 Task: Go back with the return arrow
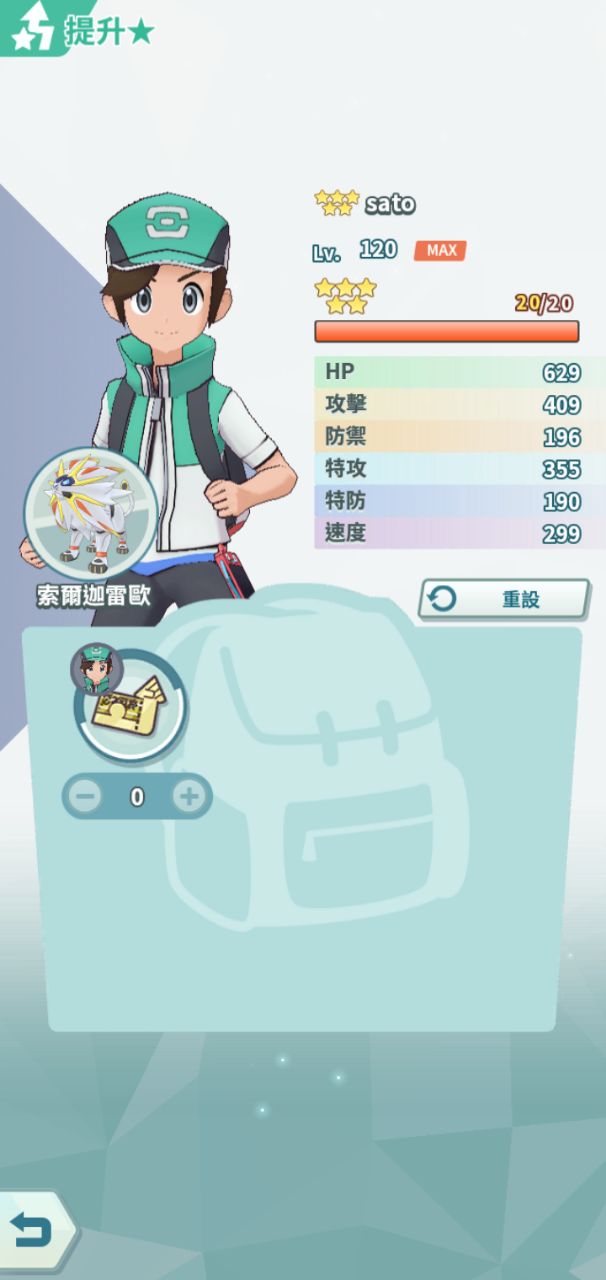33,1230
